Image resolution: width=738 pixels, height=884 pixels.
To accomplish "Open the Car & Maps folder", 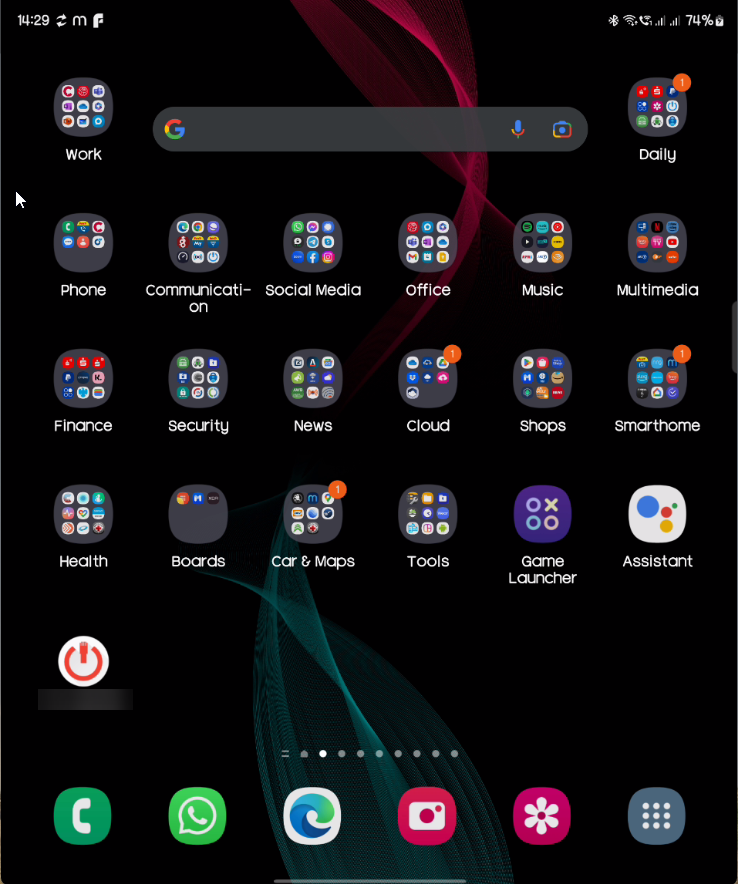I will tap(313, 514).
